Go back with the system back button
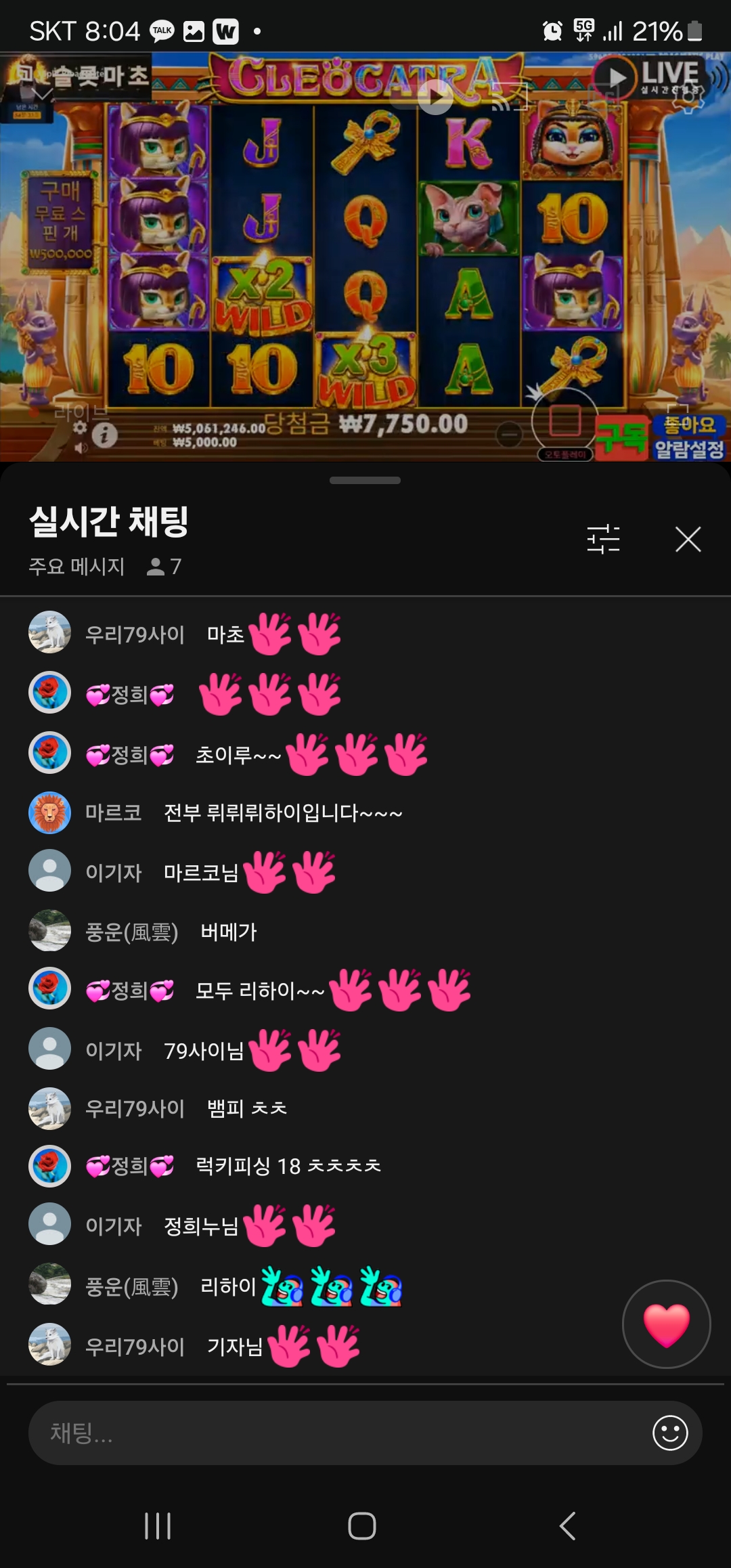Image resolution: width=731 pixels, height=1568 pixels. point(567,1526)
